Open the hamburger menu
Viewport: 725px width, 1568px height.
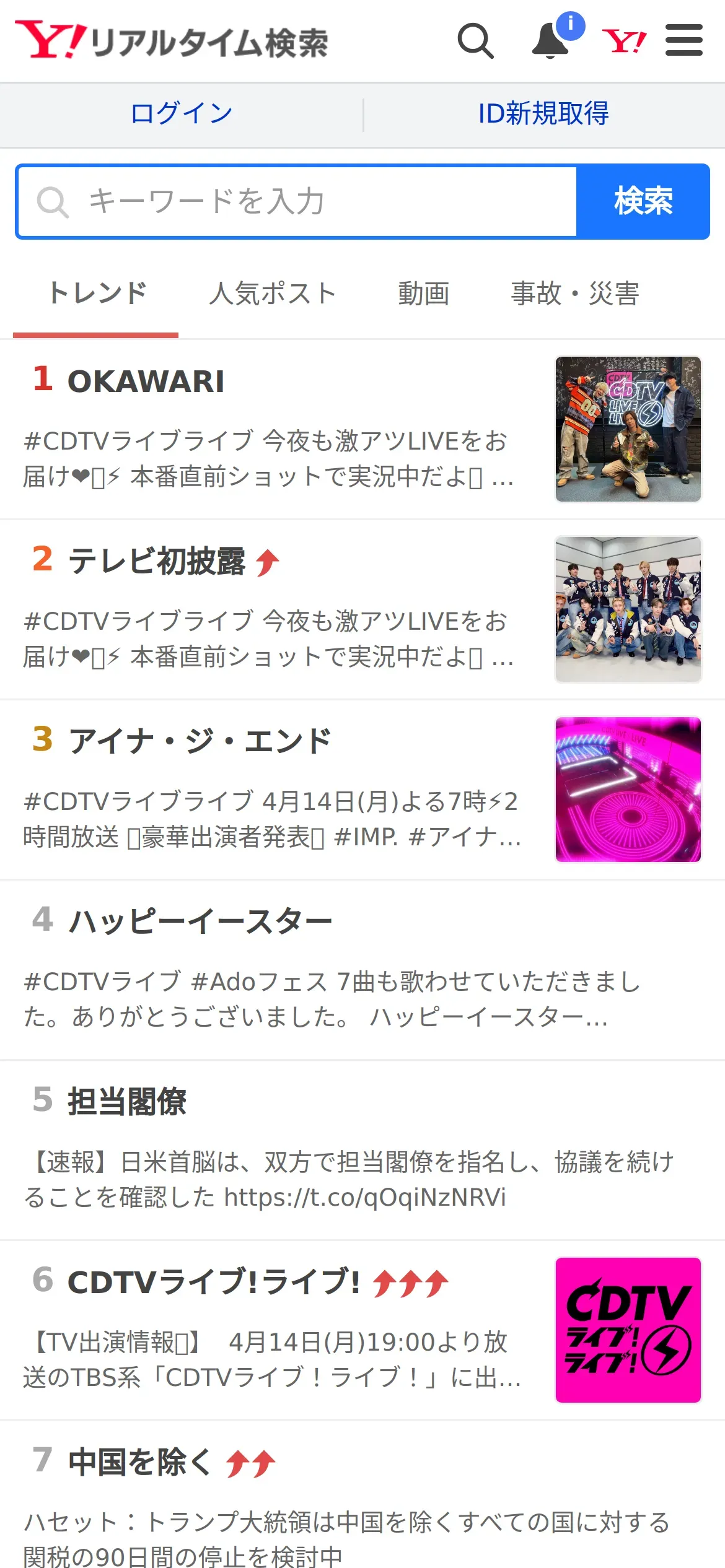pos(683,40)
